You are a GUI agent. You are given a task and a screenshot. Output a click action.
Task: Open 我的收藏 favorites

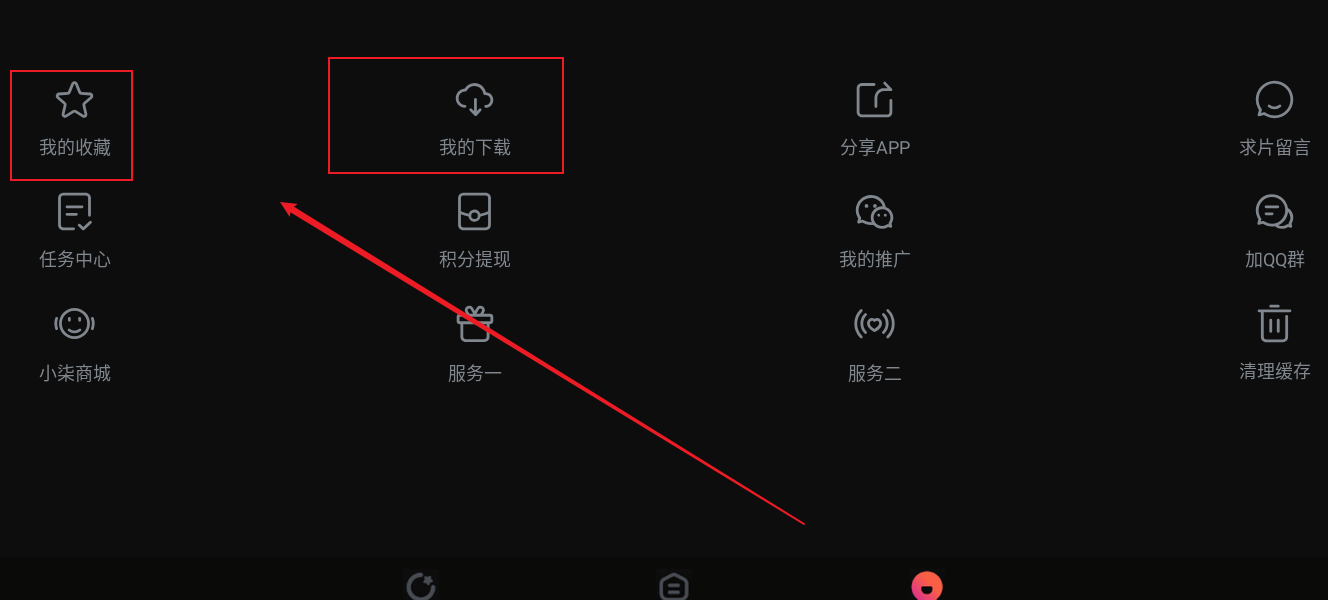pyautogui.click(x=74, y=120)
